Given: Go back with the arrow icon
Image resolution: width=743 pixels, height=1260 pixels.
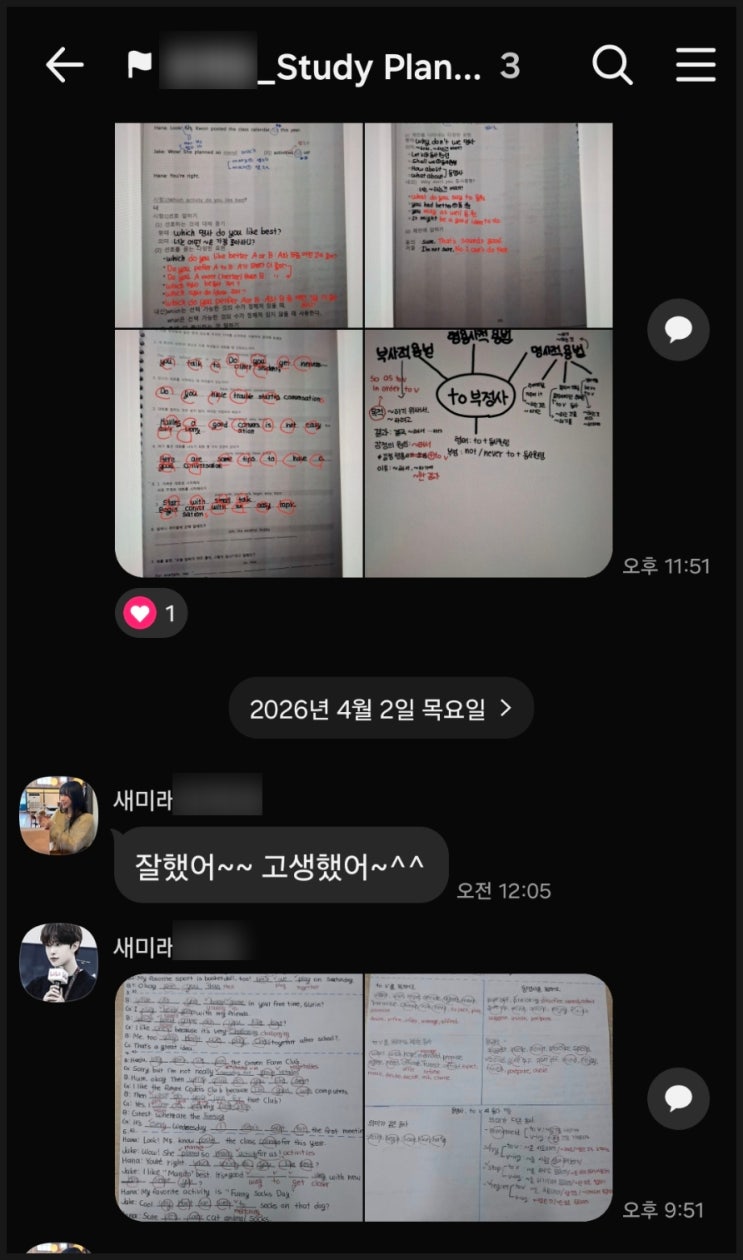Looking at the screenshot, I should (x=65, y=66).
